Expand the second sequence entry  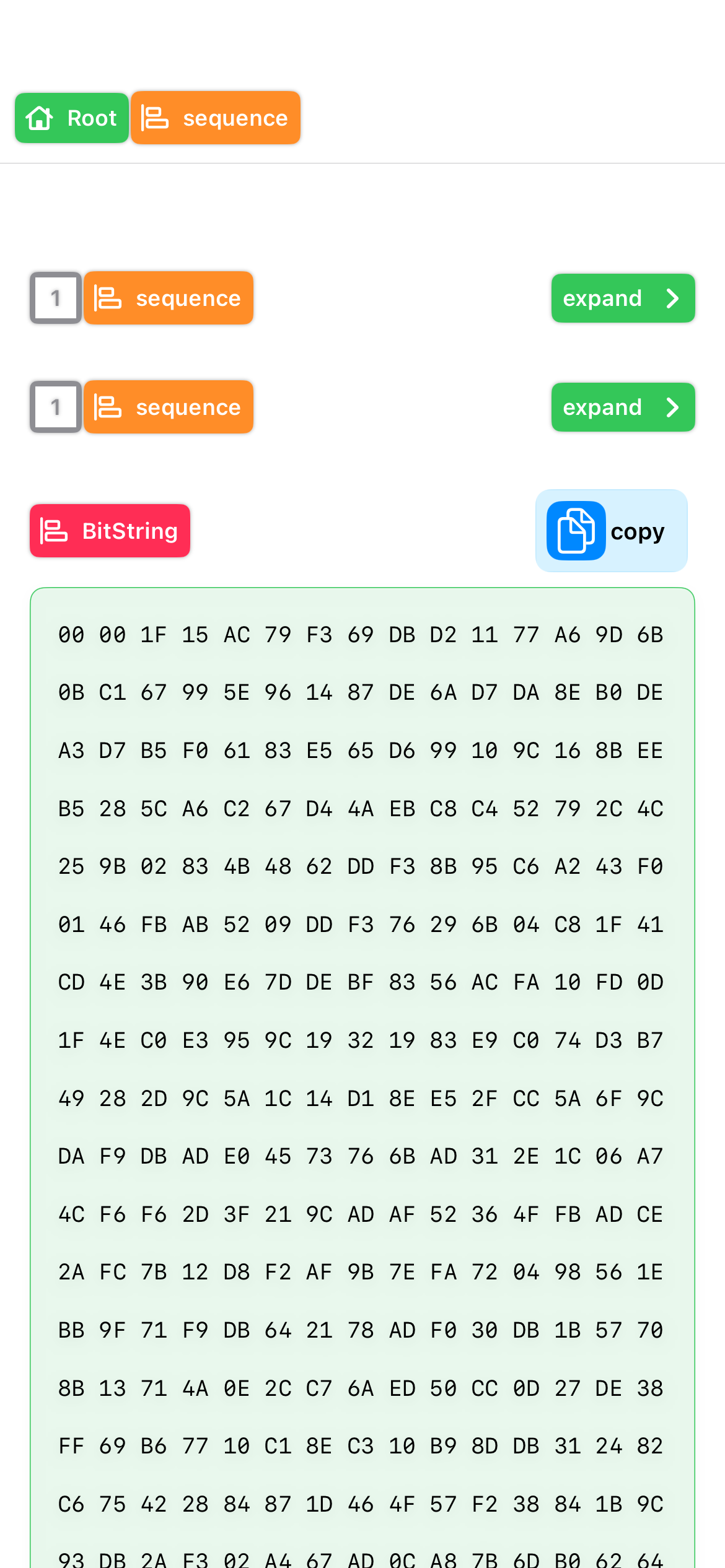click(x=622, y=407)
